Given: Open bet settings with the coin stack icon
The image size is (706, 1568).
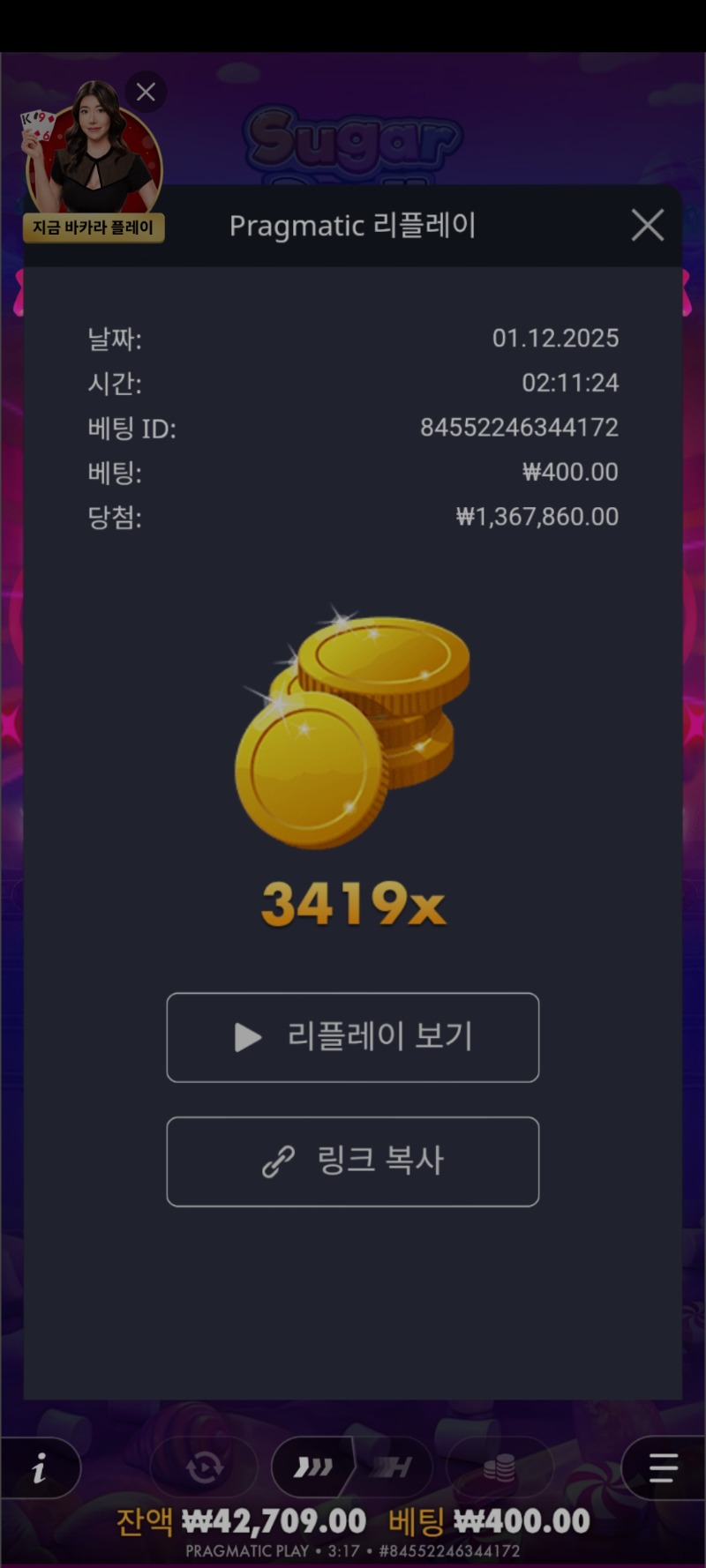Looking at the screenshot, I should coord(499,1467).
